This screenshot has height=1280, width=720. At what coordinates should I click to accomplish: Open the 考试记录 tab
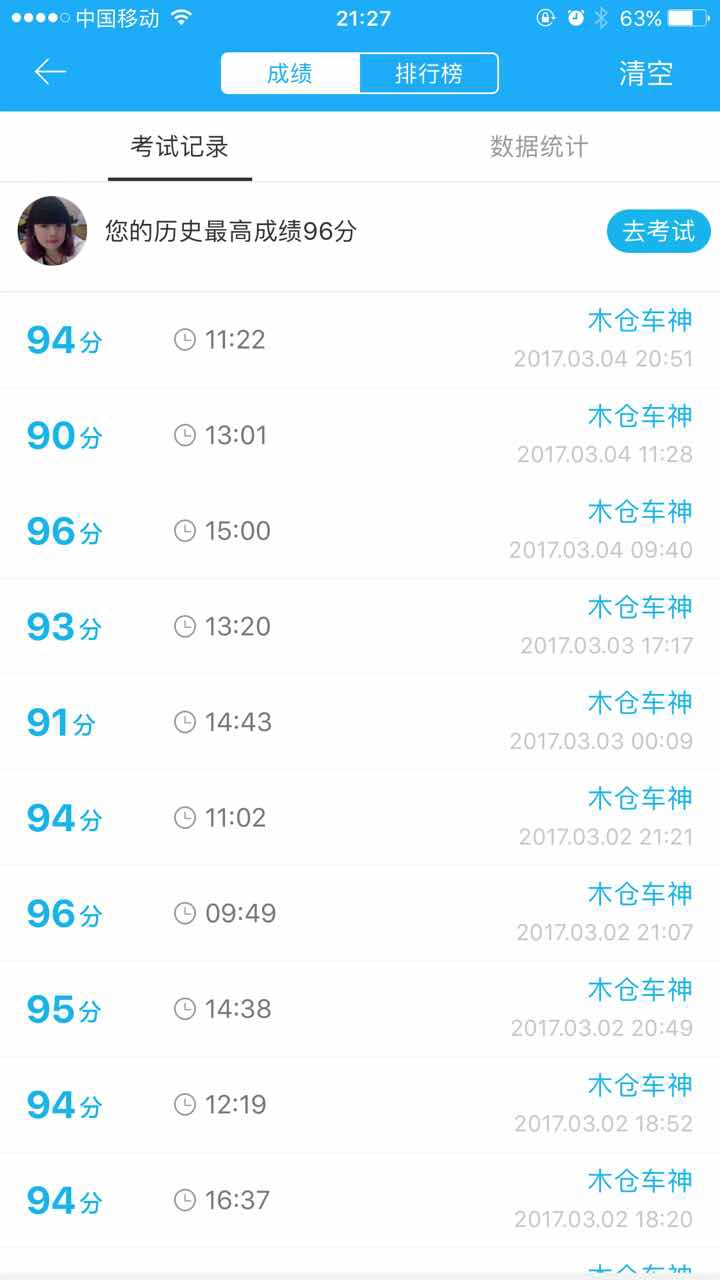pos(180,147)
